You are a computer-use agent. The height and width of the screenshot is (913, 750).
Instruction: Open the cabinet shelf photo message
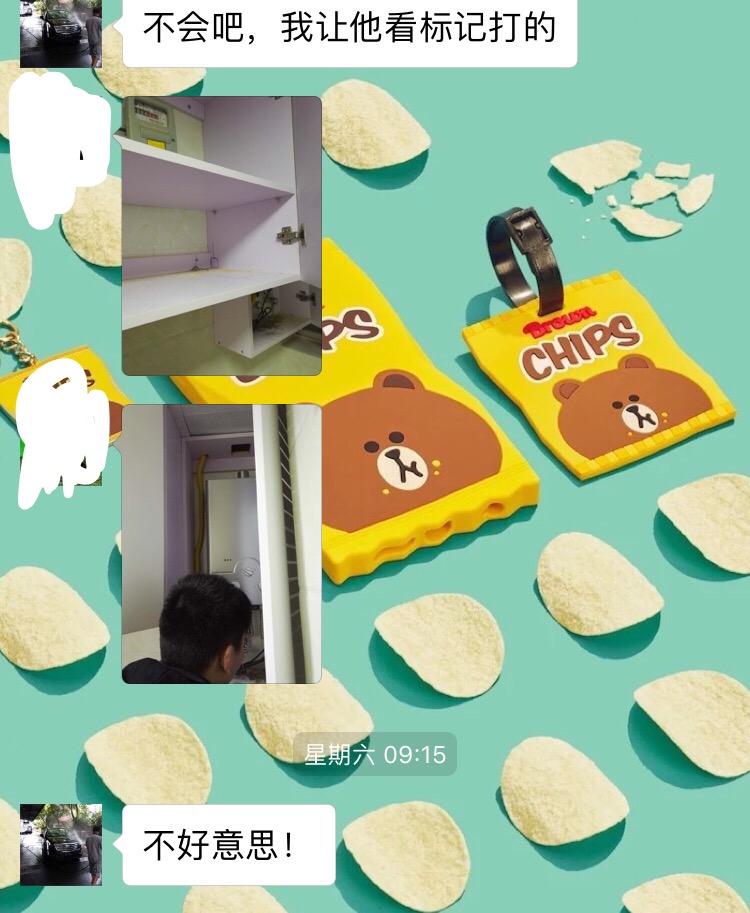222,236
